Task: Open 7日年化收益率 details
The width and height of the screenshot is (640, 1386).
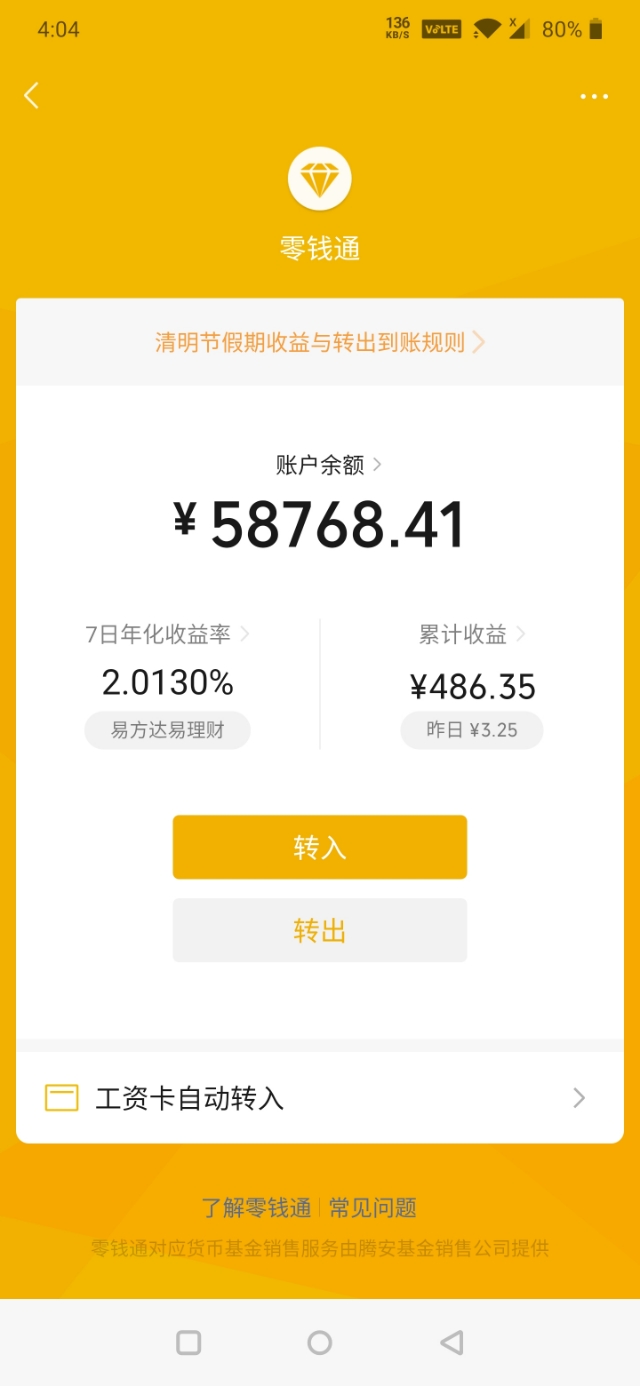Action: [x=167, y=634]
